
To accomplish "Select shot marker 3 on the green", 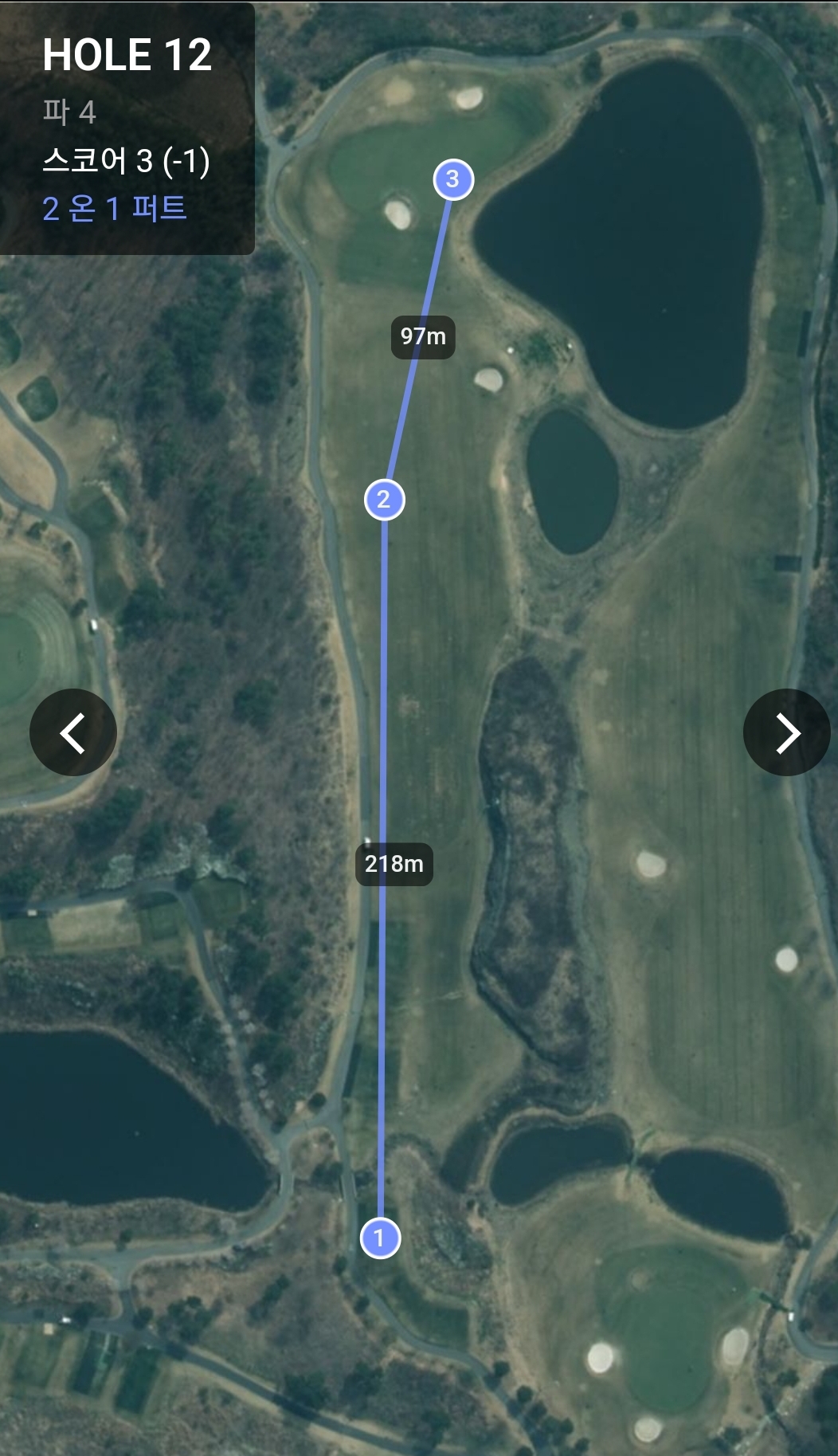I will coord(453,179).
